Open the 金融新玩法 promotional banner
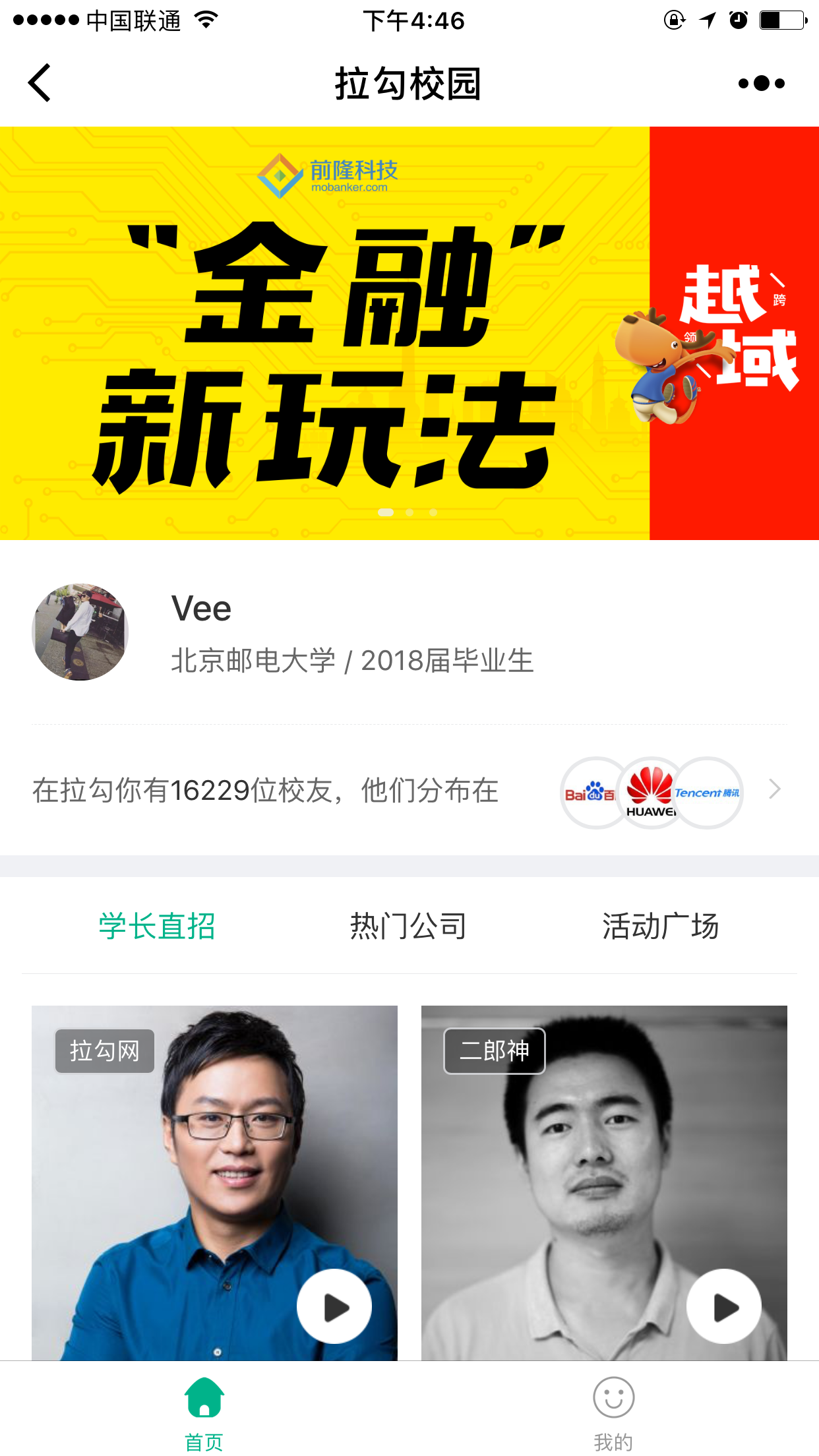Screen dimensions: 819x1456 pos(409,333)
